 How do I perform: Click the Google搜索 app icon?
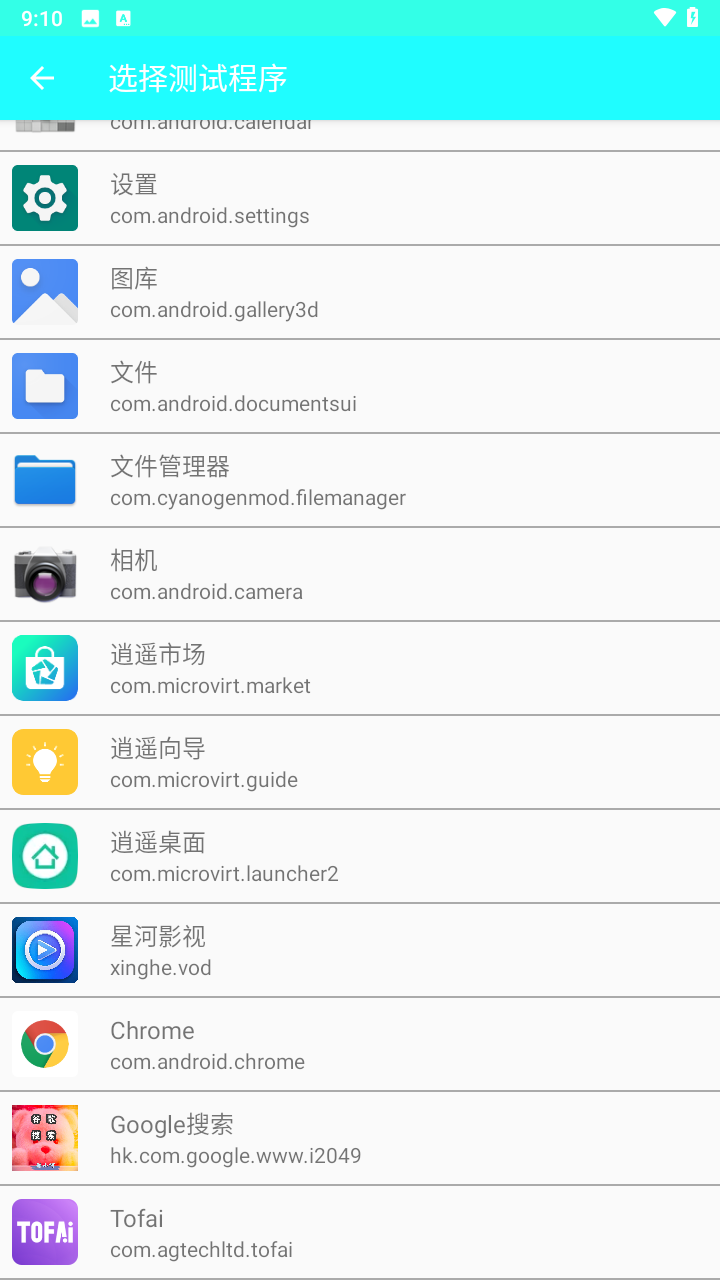pos(45,1138)
